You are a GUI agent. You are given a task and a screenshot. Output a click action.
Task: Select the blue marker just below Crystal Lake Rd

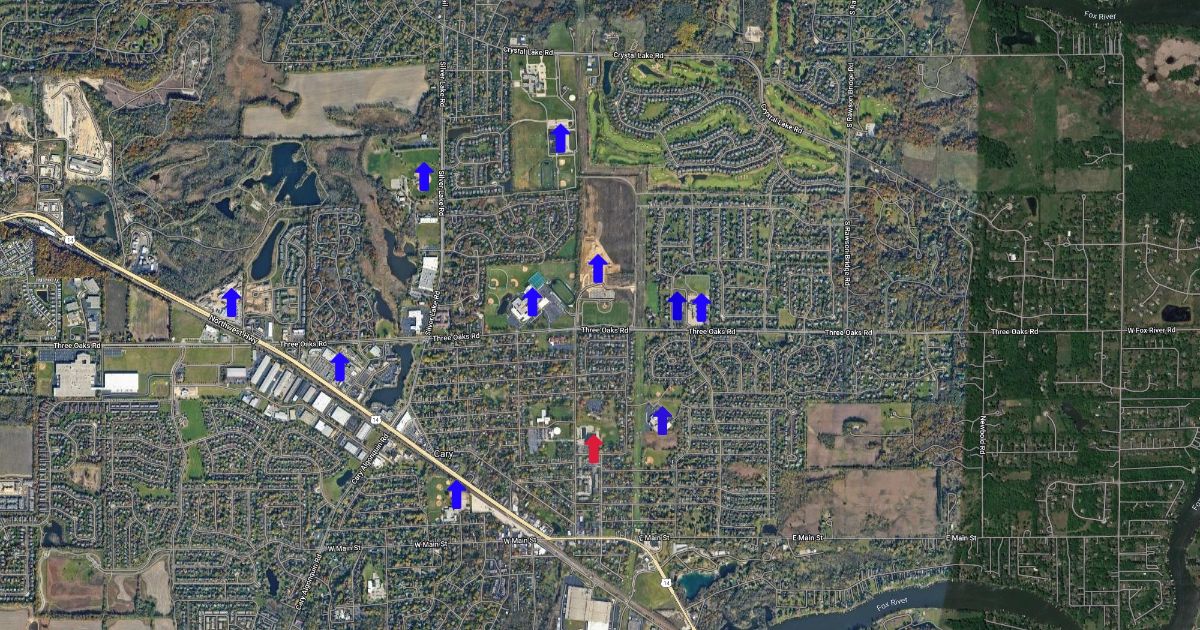(561, 138)
